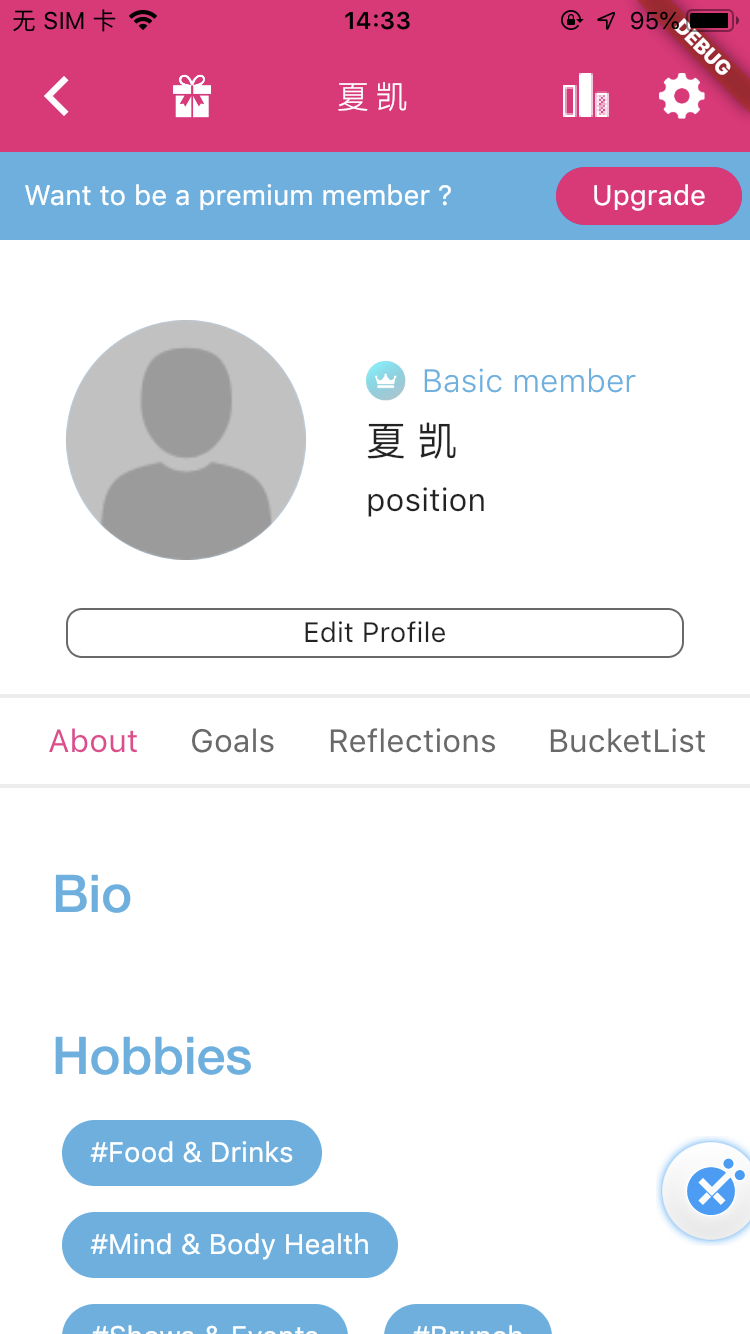This screenshot has height=1334, width=750.
Task: Switch to the Goals tab
Action: click(233, 741)
